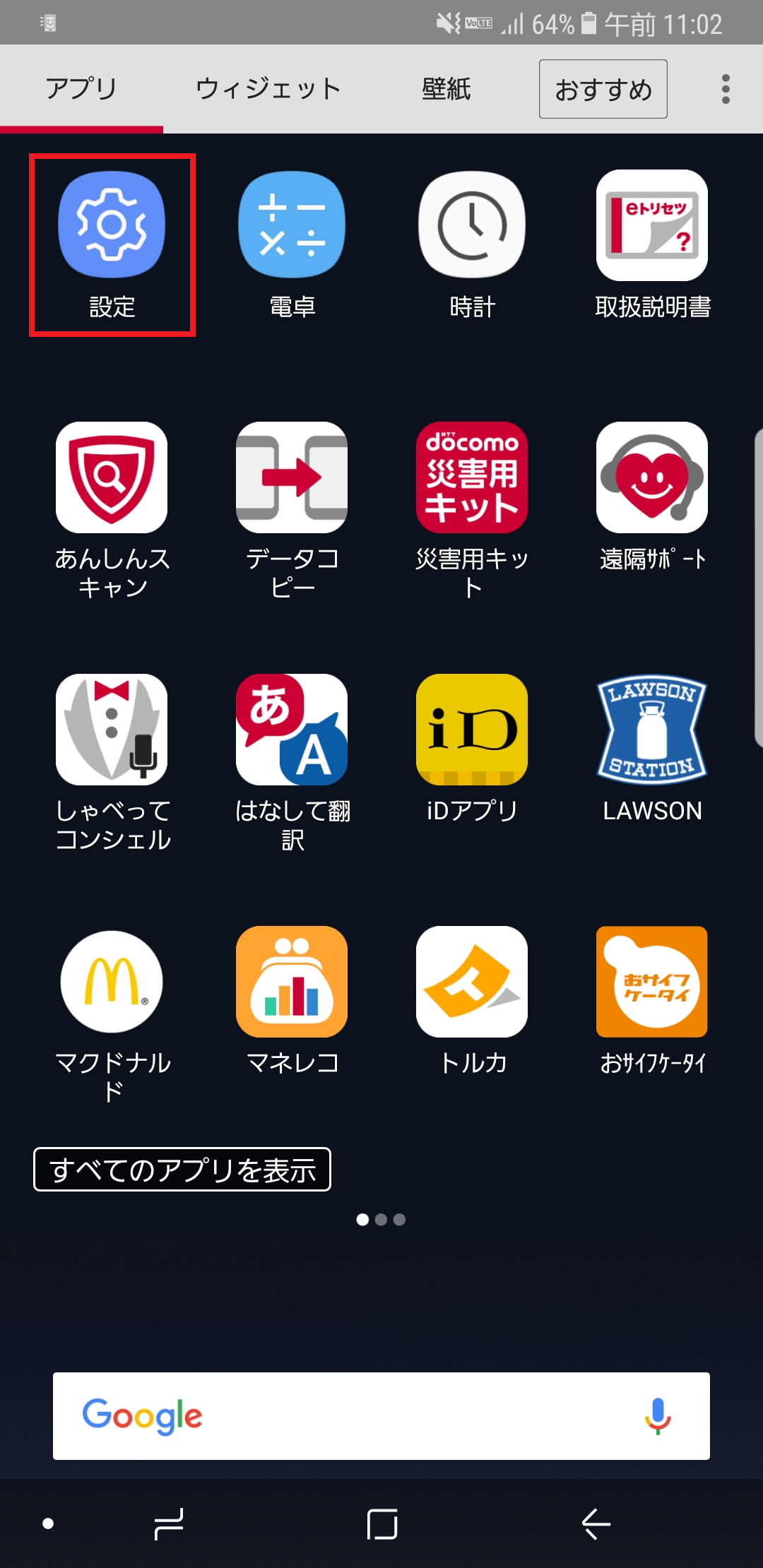Image resolution: width=763 pixels, height=1568 pixels.
Task: Open the はなして翻訳 translation app
Action: 292,729
